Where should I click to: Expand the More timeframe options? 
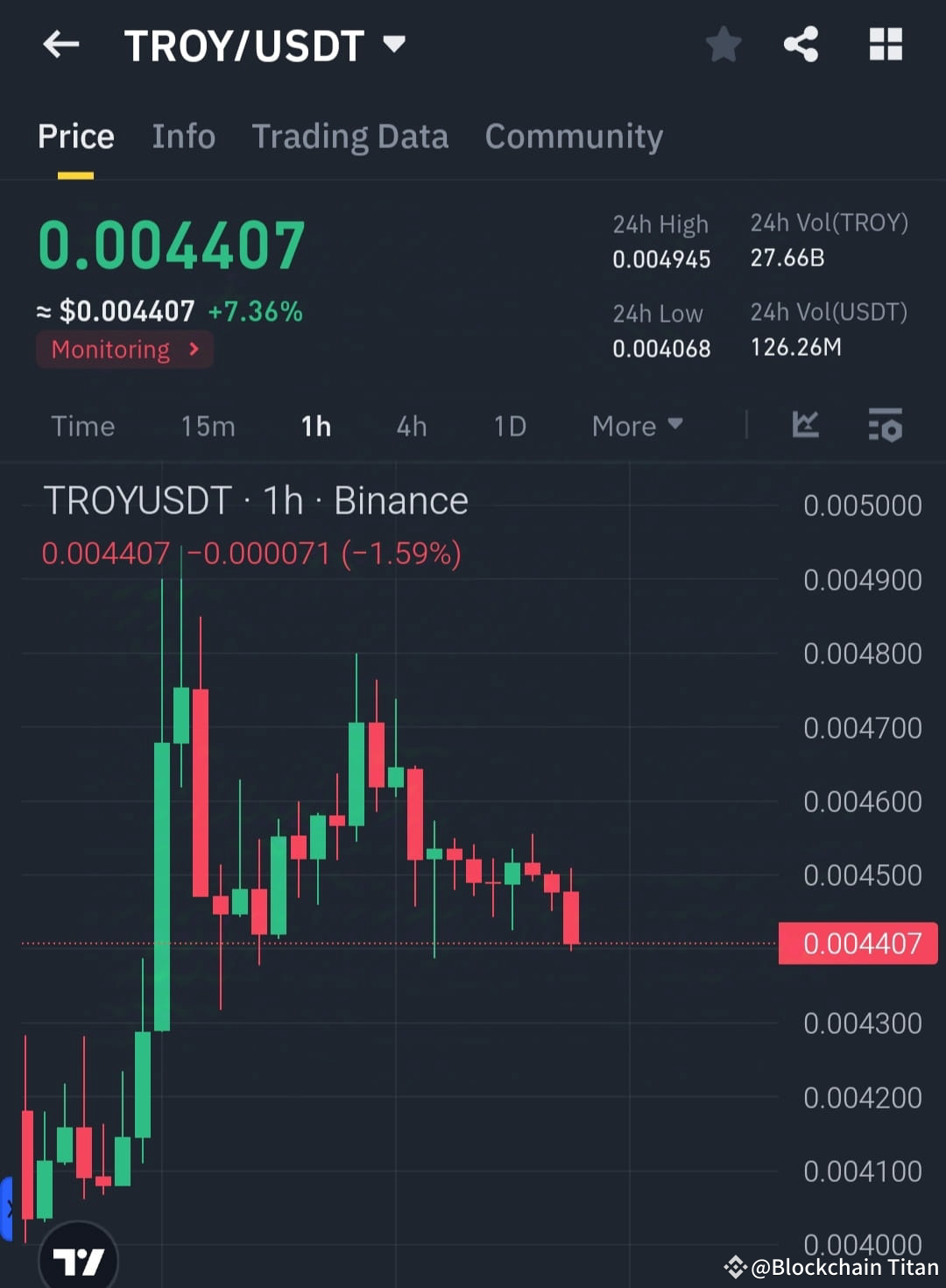pos(637,426)
